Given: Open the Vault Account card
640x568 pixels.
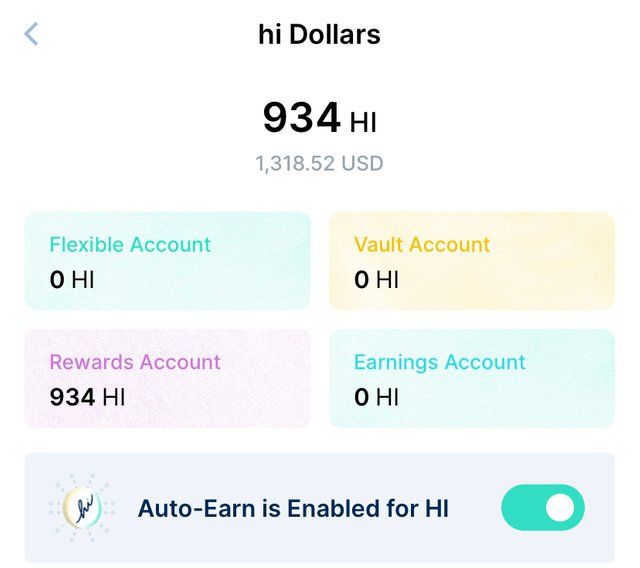Looking at the screenshot, I should [471, 261].
